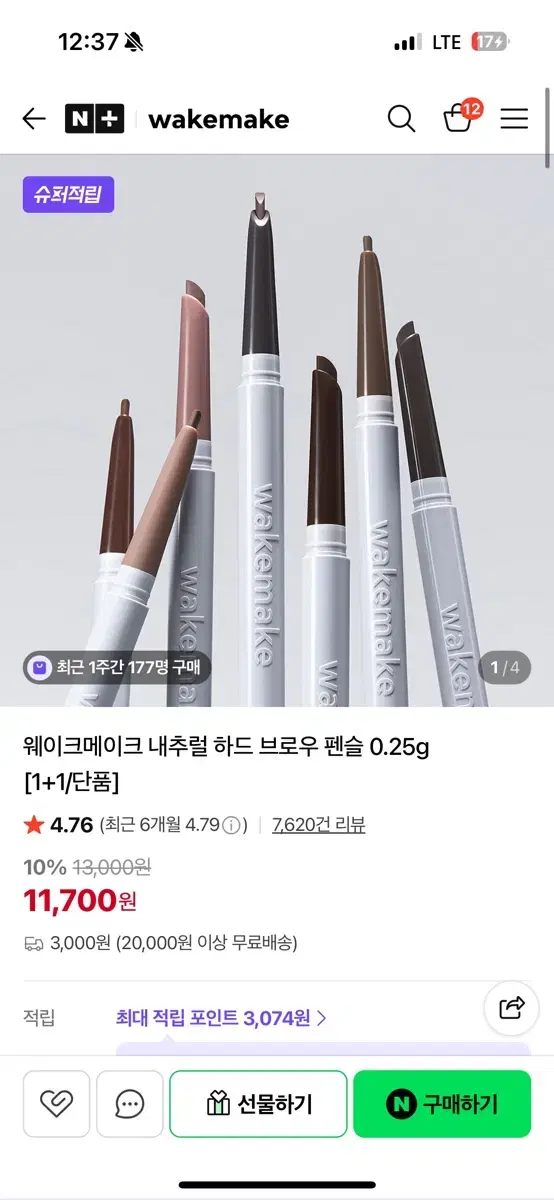Share this product via the share button
The image size is (554, 1200).
click(x=511, y=1007)
